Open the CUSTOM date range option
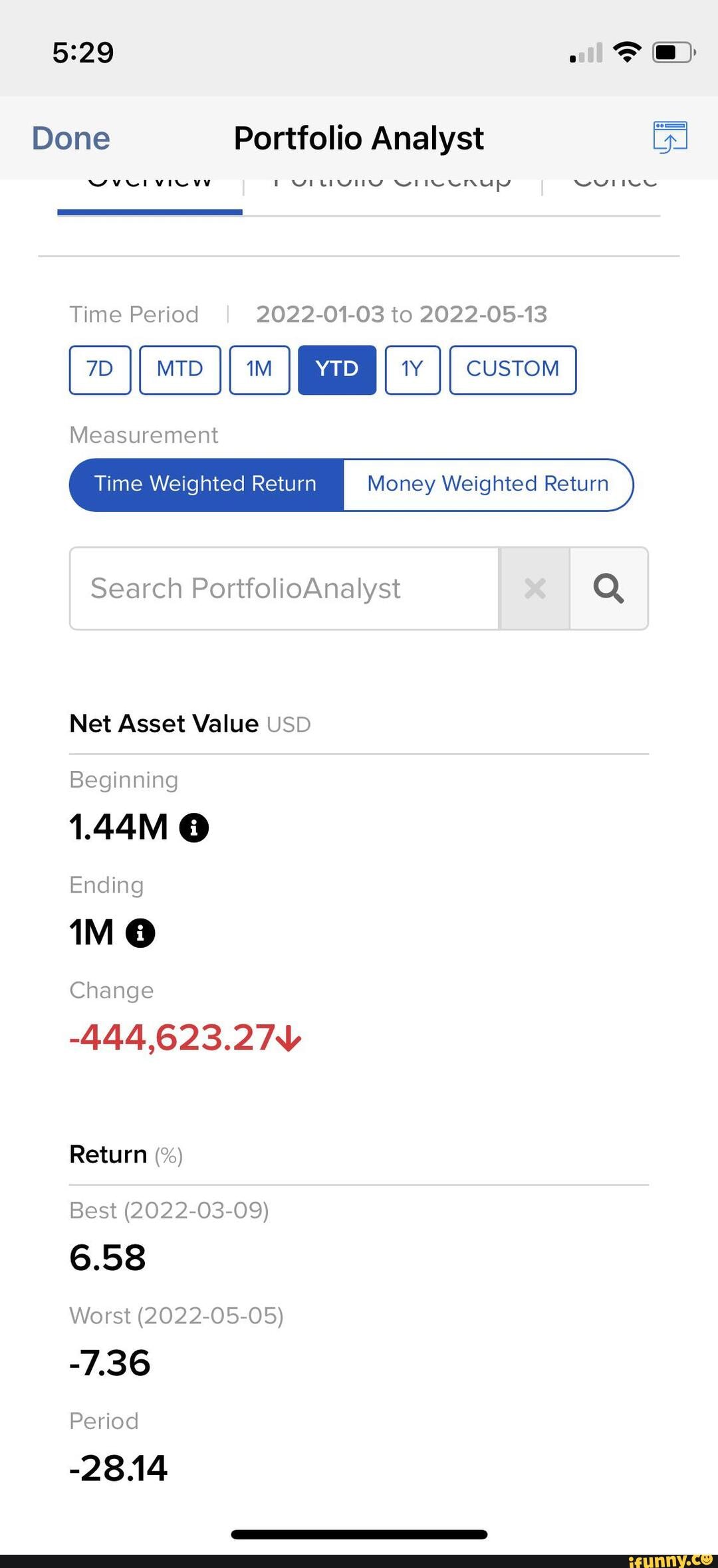Viewport: 718px width, 1568px height. (513, 369)
